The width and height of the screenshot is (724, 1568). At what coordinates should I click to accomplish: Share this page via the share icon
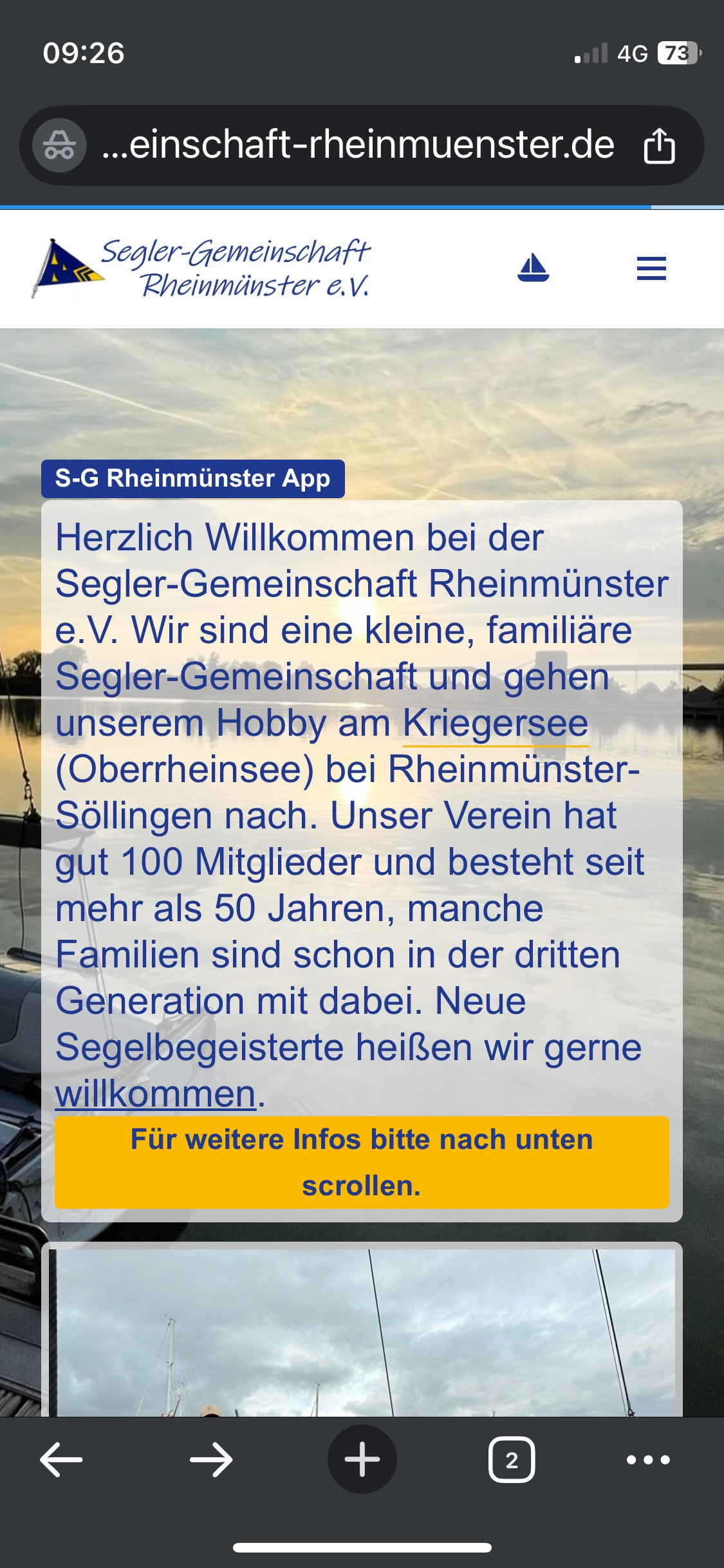click(659, 146)
